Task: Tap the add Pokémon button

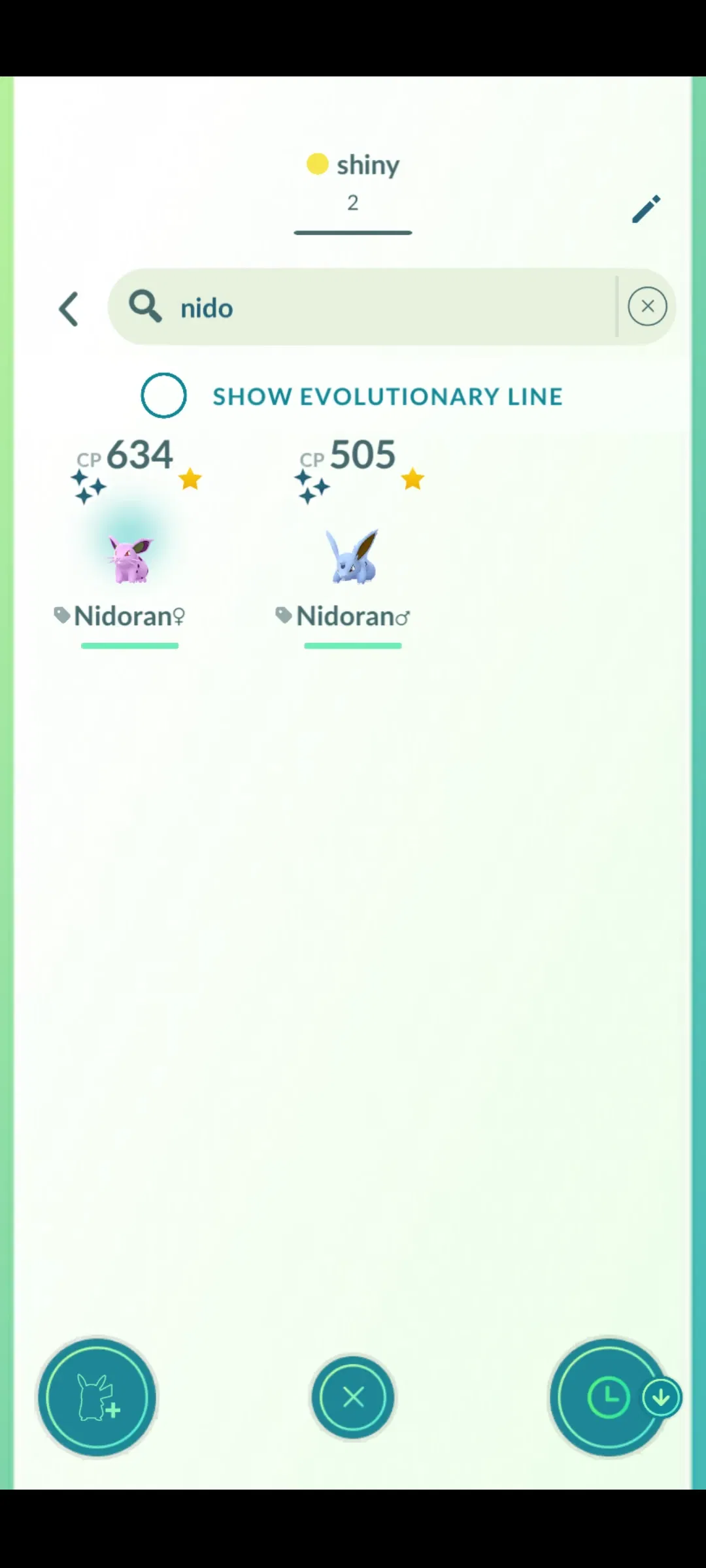Action: pos(97,1397)
